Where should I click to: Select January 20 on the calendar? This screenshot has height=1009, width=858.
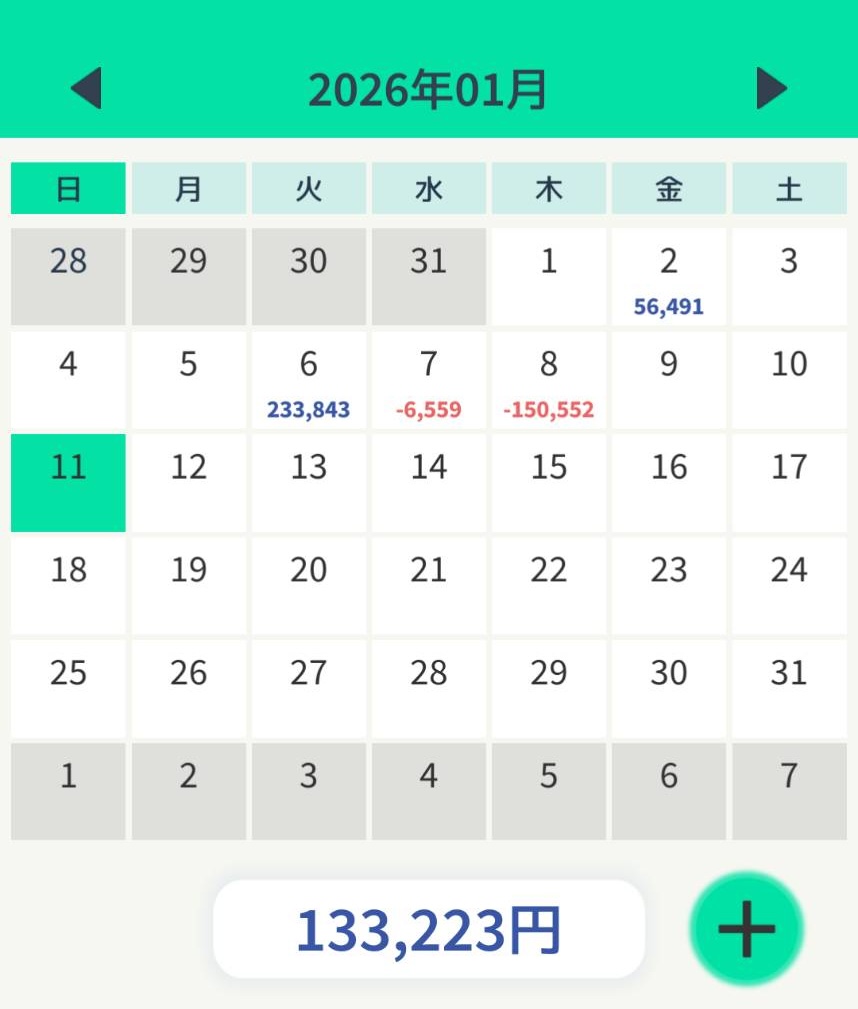(x=308, y=584)
